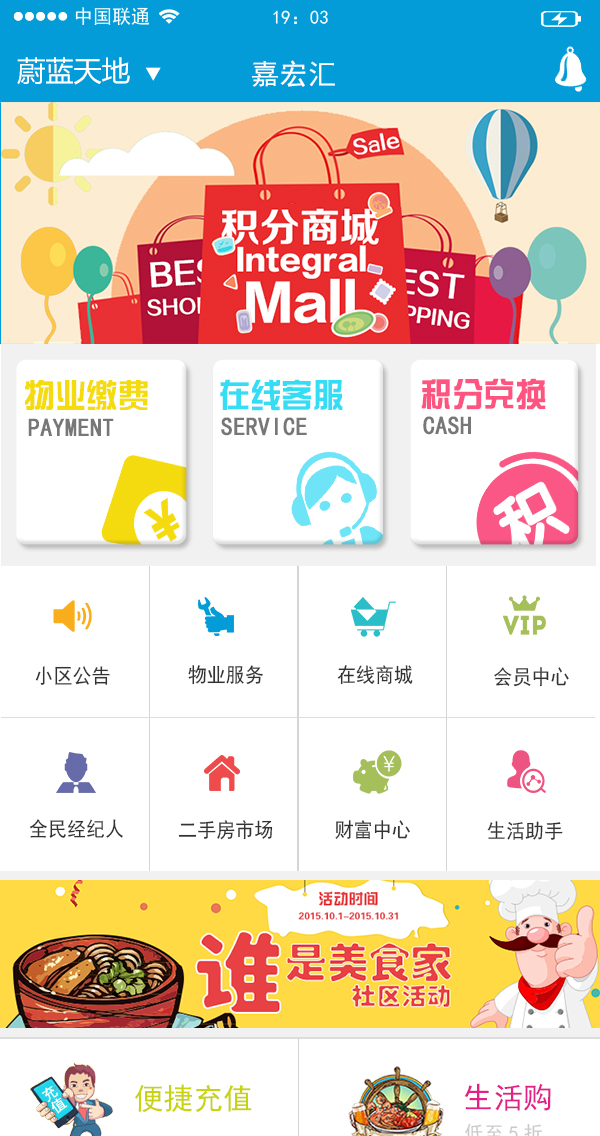This screenshot has height=1136, width=600.
Task: Open the notifications bell
Action: tap(569, 70)
